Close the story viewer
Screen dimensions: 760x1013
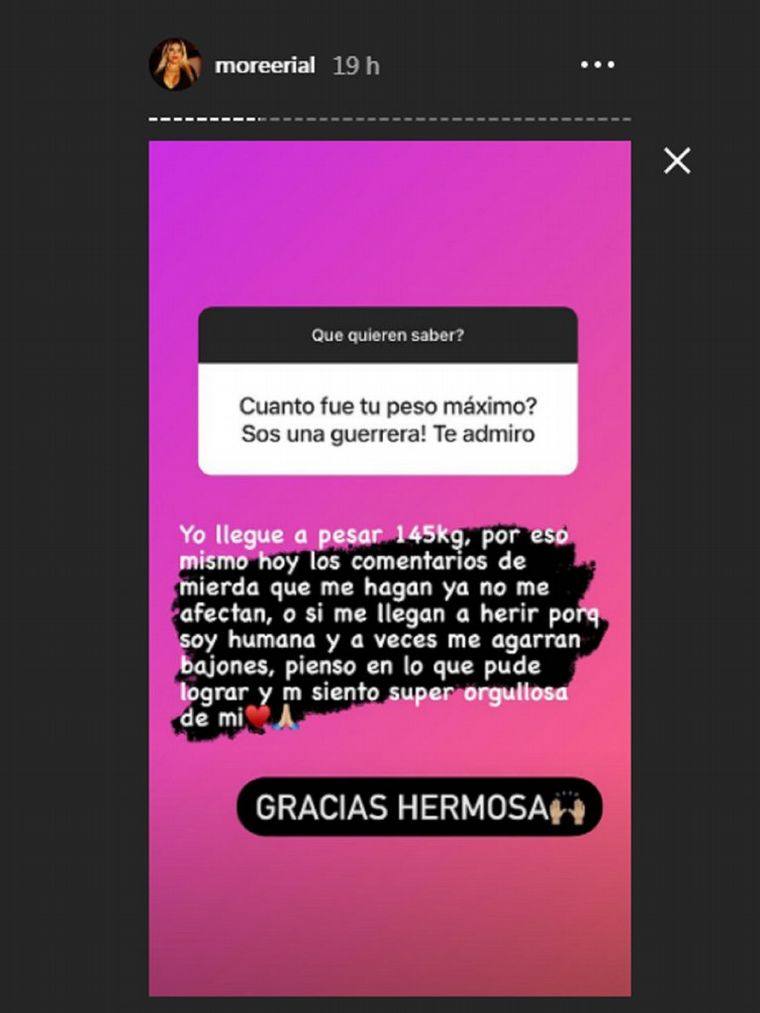coord(677,160)
